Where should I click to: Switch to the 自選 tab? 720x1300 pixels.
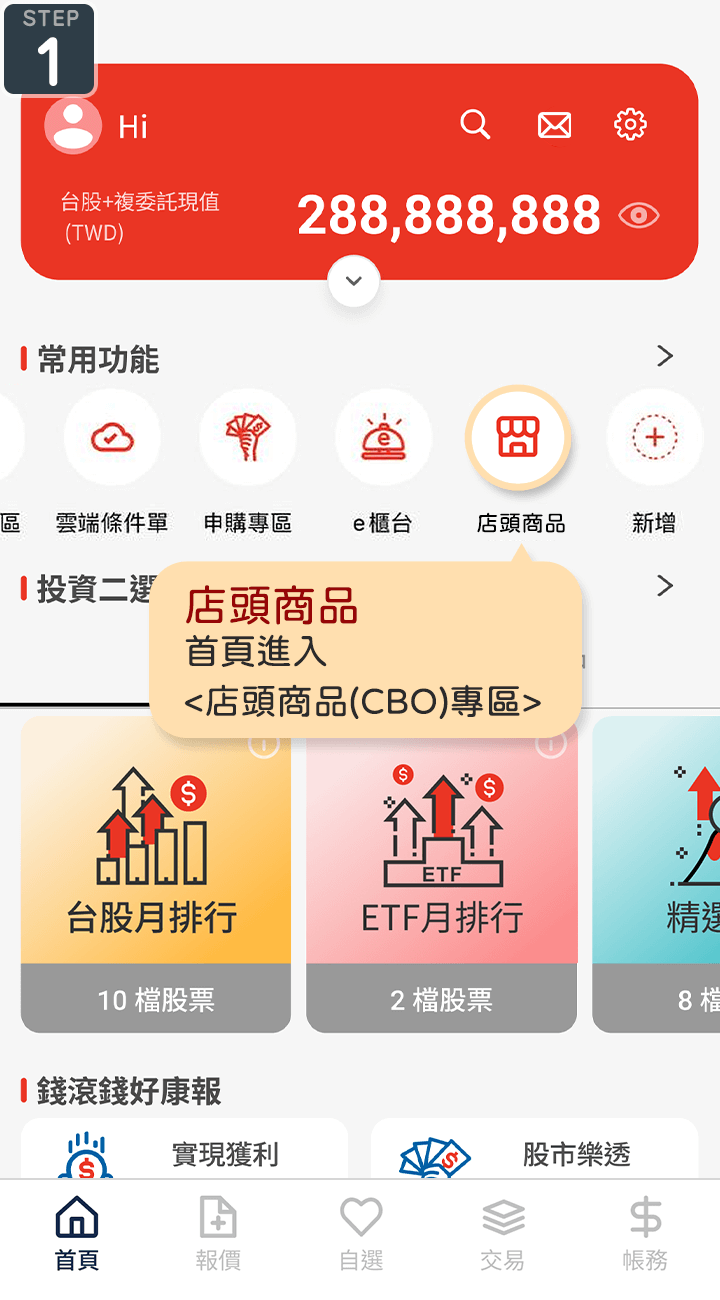361,1233
